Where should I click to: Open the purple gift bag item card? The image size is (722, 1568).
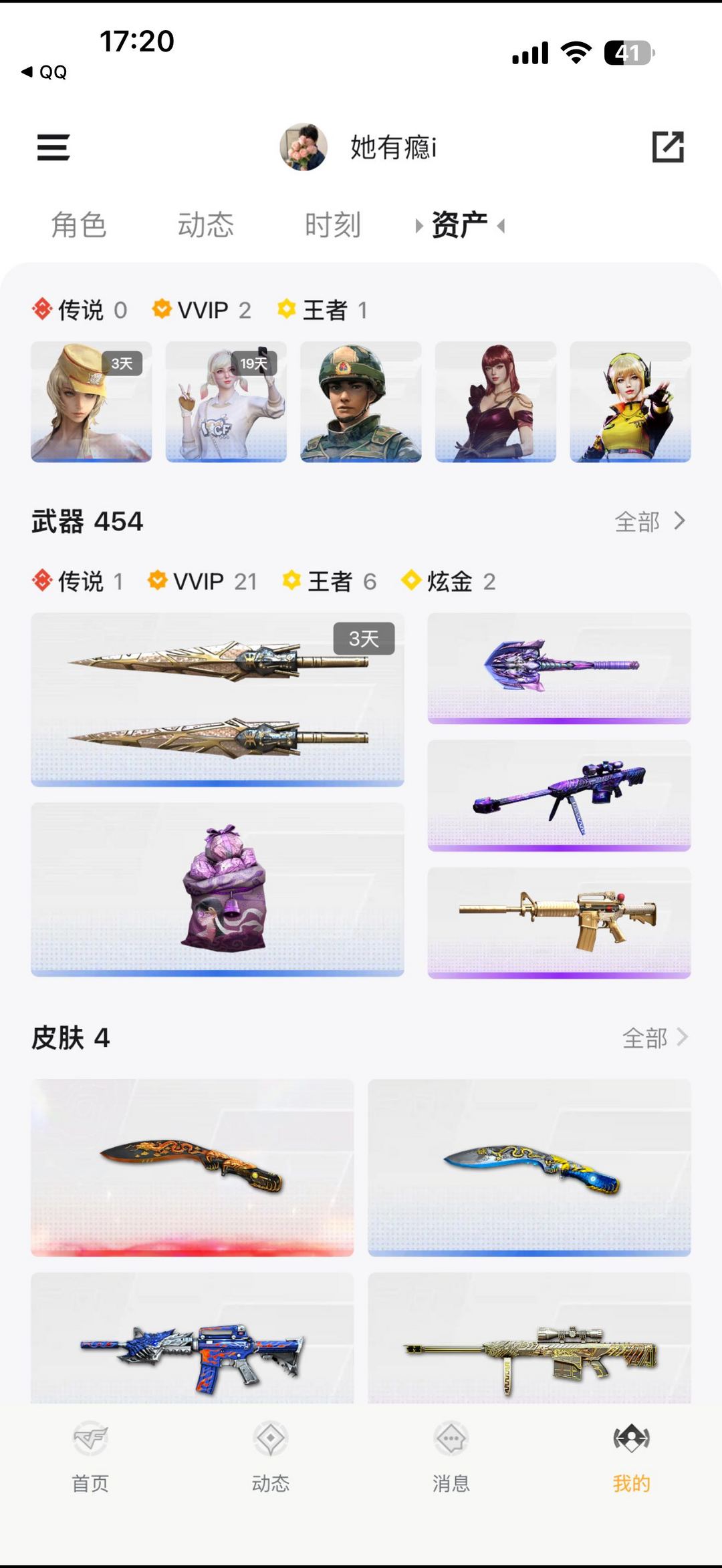click(x=217, y=889)
